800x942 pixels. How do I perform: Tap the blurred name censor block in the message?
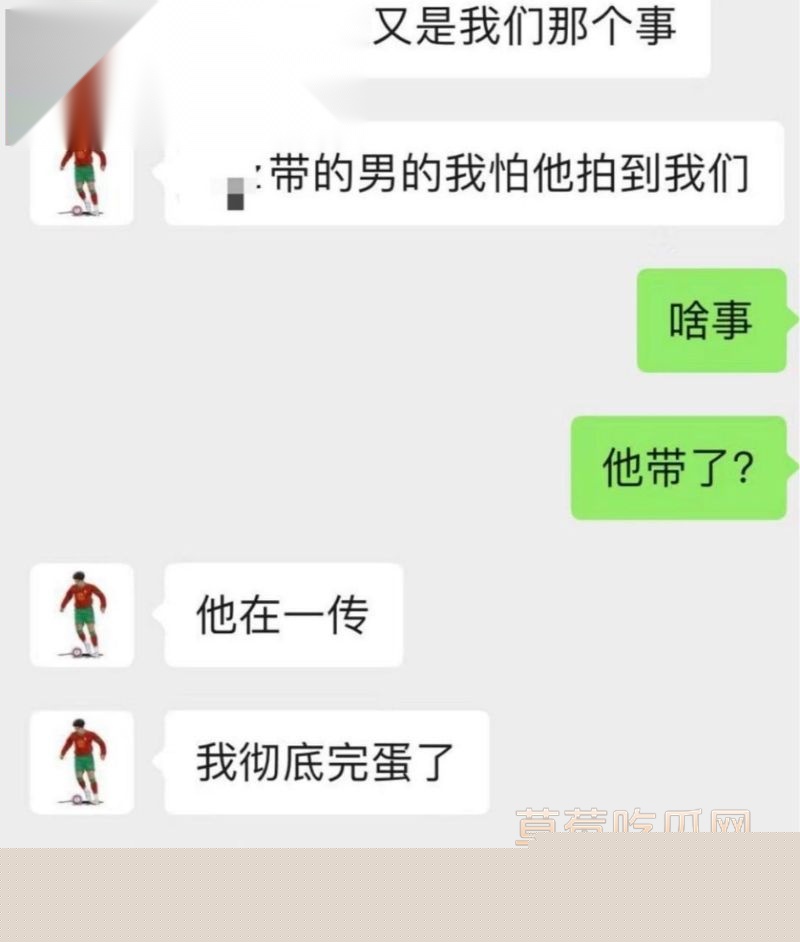point(234,192)
